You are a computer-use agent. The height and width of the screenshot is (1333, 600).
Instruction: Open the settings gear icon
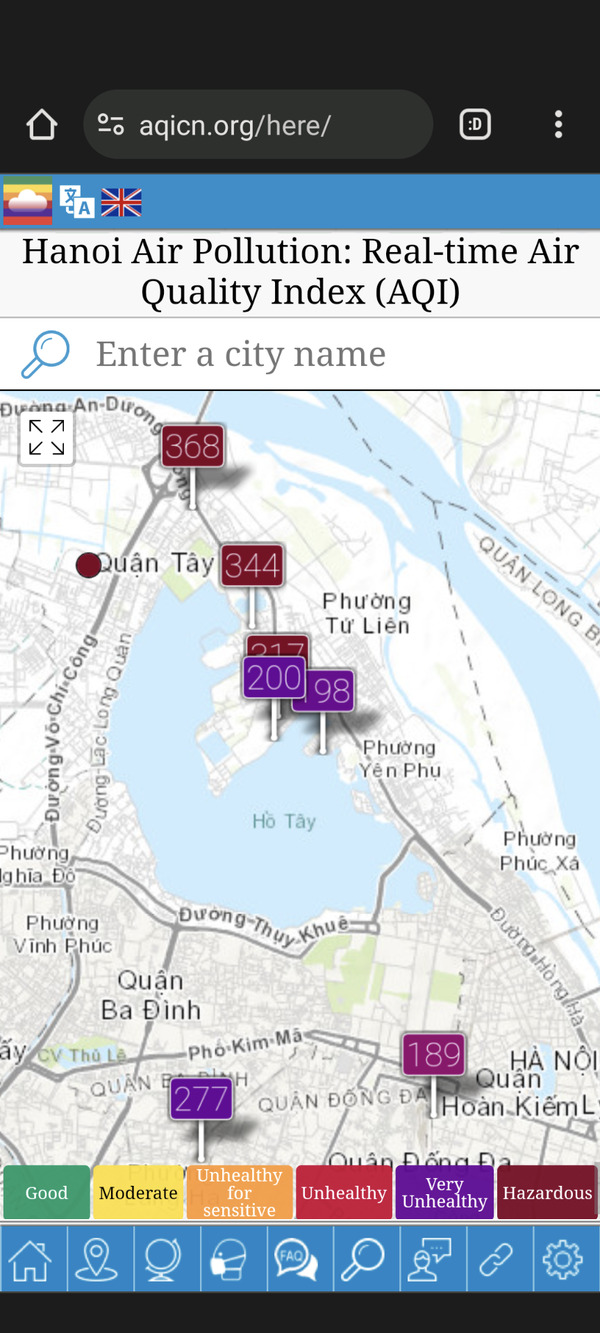click(563, 1259)
